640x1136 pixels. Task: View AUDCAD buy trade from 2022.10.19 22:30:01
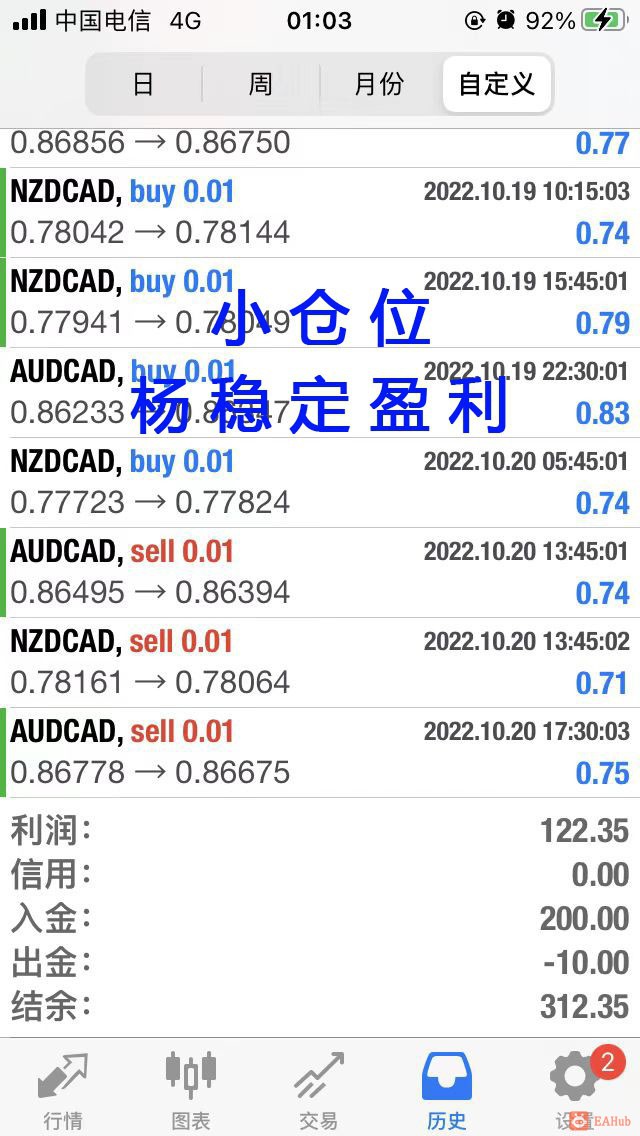320,392
